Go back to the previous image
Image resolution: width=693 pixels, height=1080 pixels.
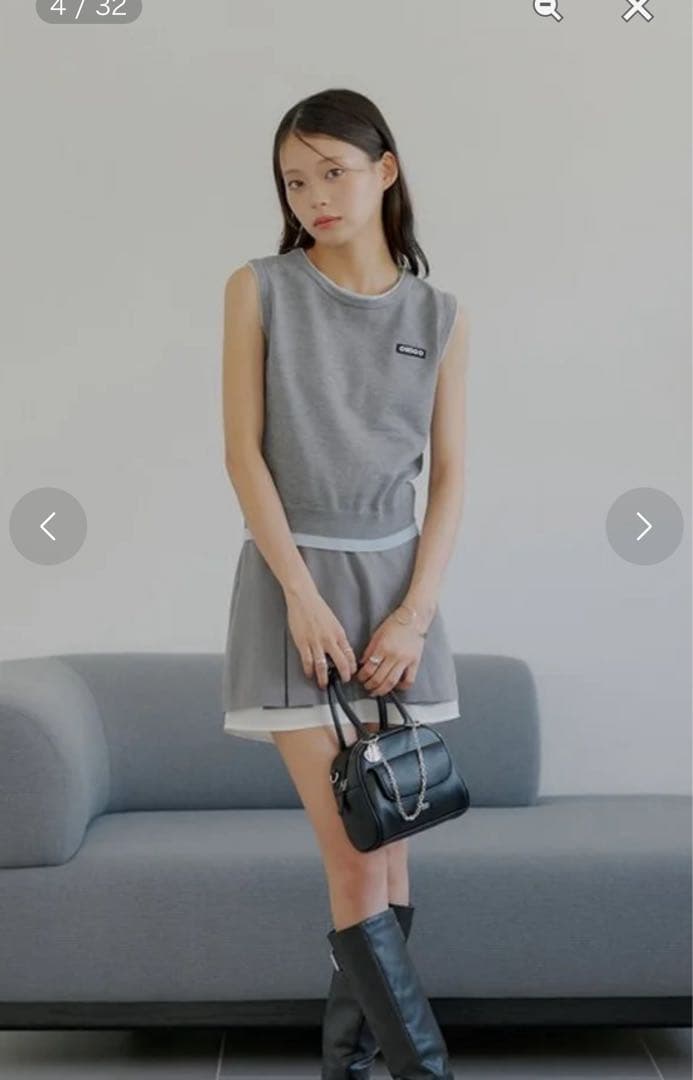tap(48, 526)
